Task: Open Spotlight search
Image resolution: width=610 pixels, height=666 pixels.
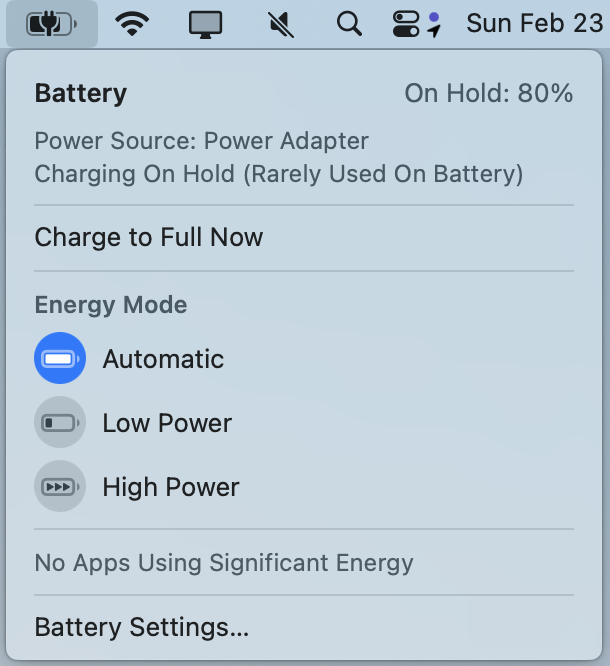Action: 349,24
